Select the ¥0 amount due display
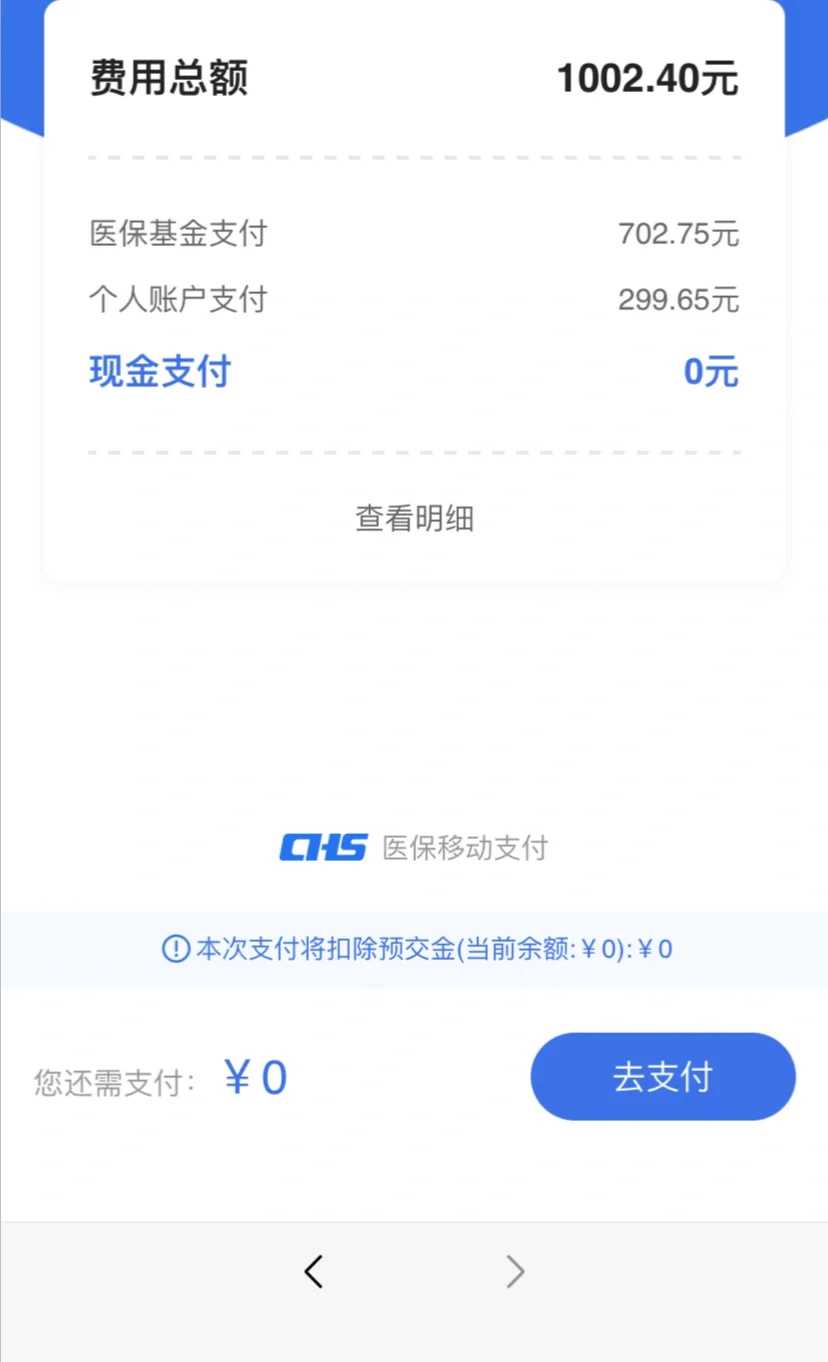Viewport: 828px width, 1362px height. [254, 1076]
